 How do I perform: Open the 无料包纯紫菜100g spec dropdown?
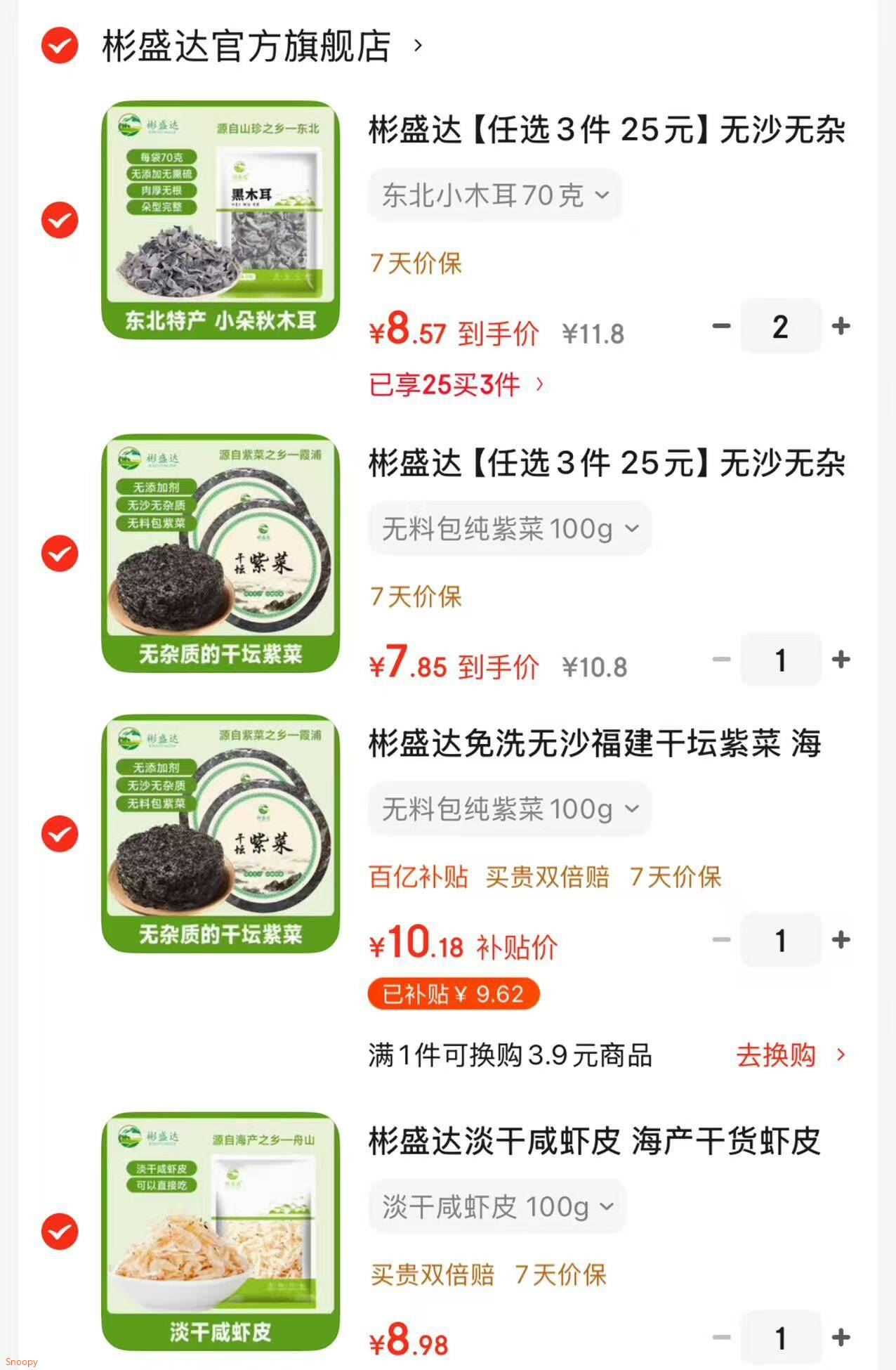pyautogui.click(x=509, y=528)
